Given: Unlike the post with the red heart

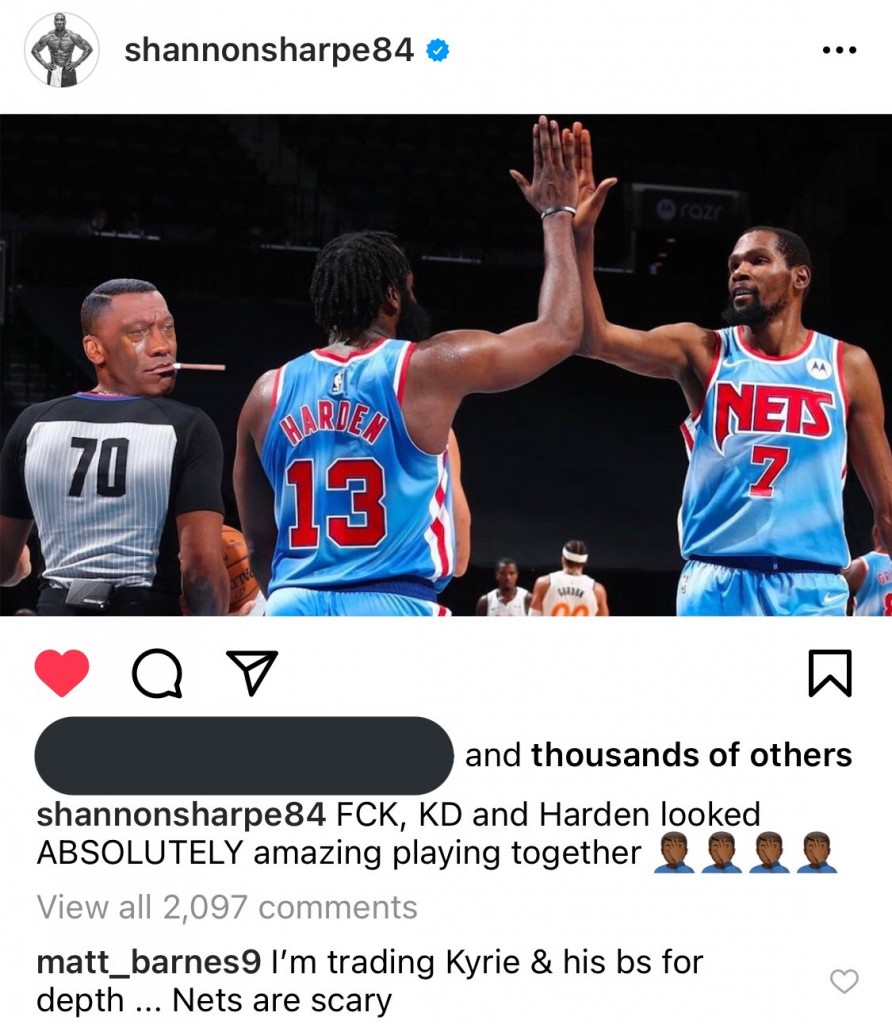Looking at the screenshot, I should pyautogui.click(x=62, y=673).
